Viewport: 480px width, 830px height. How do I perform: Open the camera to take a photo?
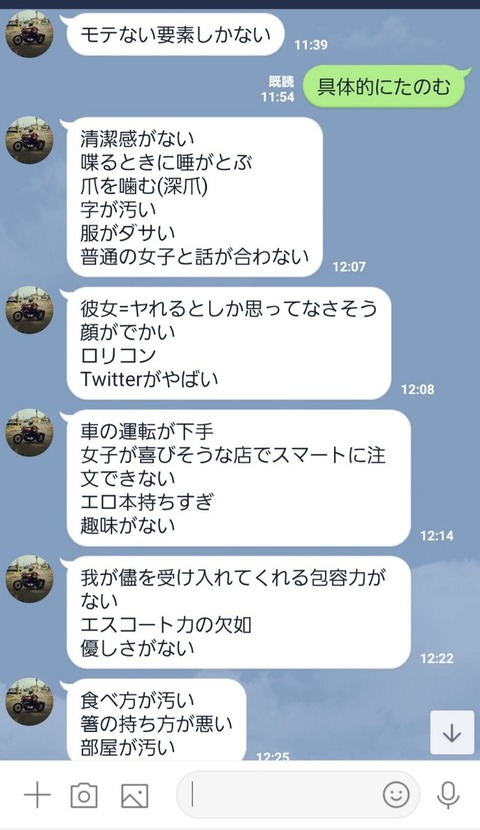coord(84,795)
